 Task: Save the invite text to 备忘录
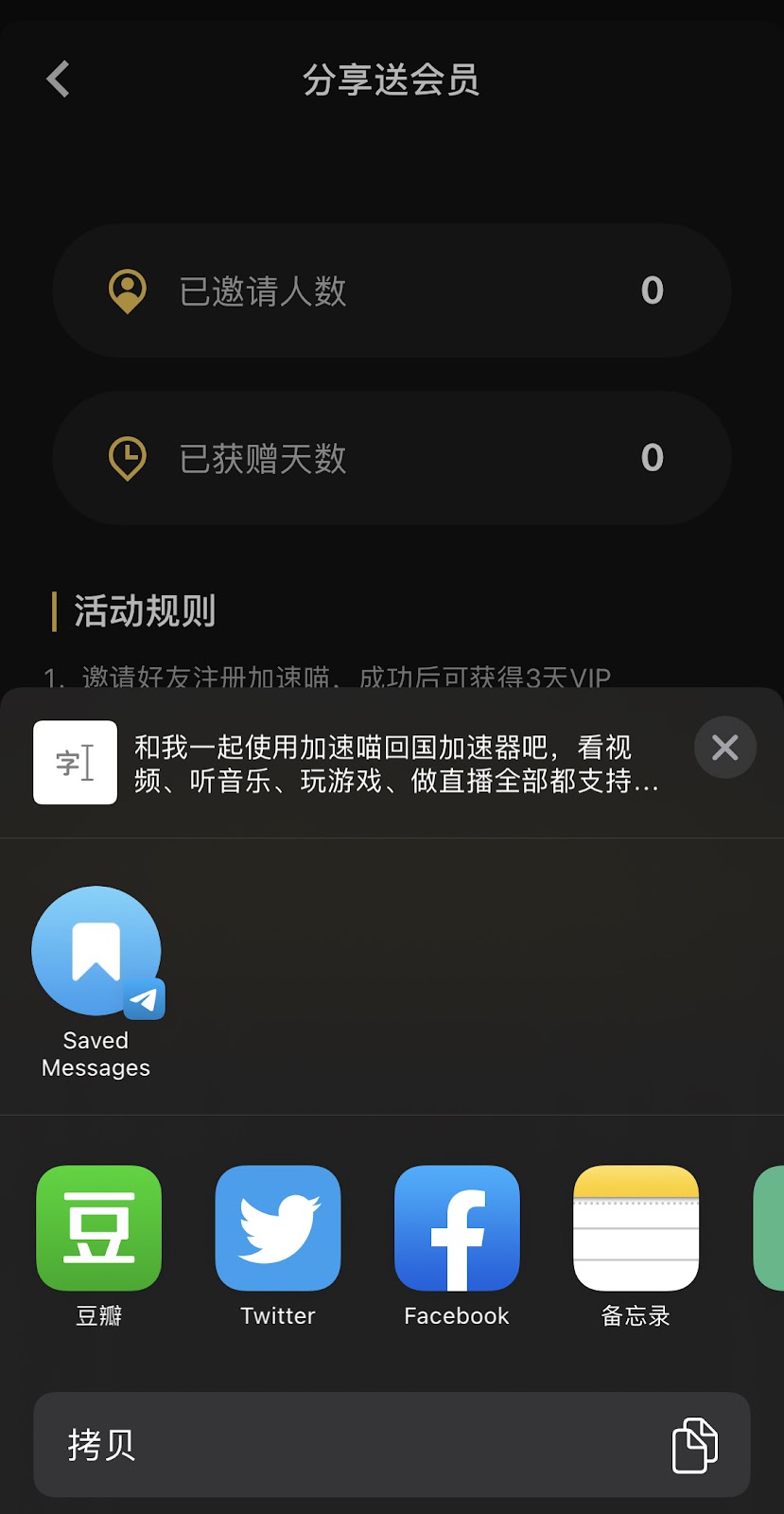(636, 1228)
